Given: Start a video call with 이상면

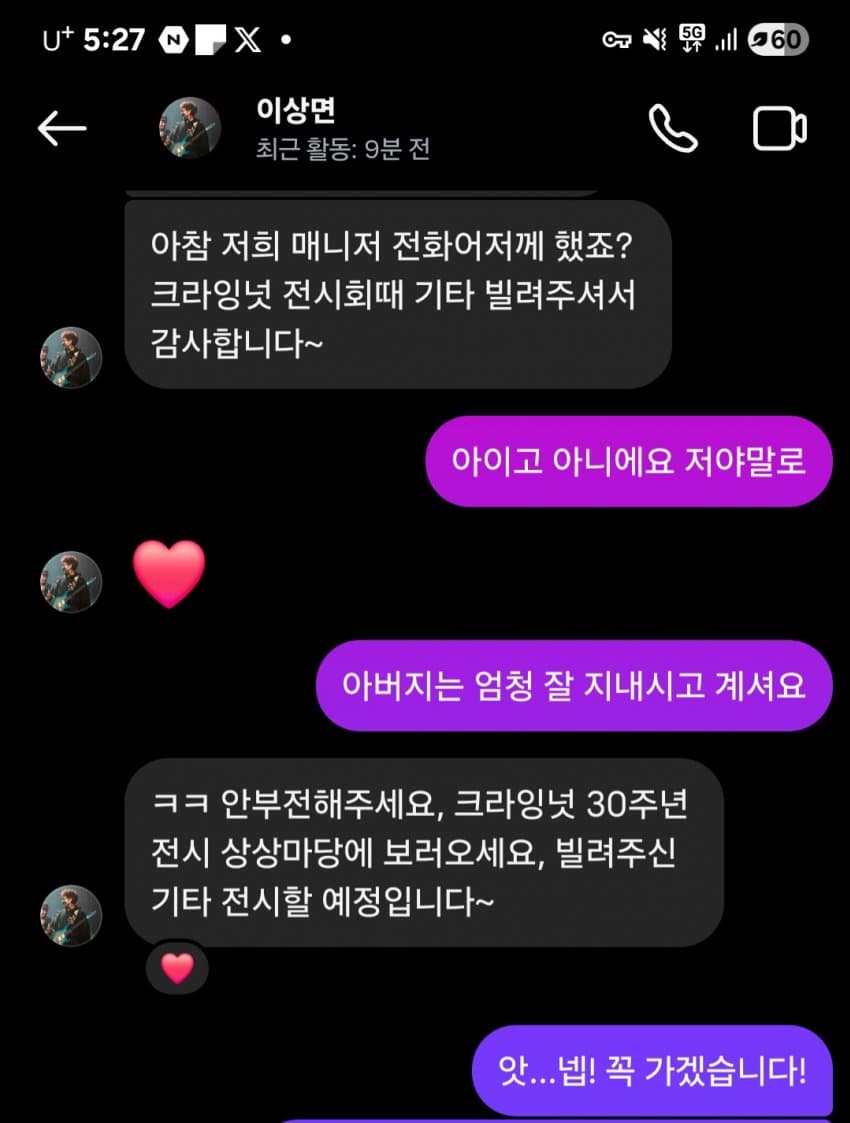Looking at the screenshot, I should (x=779, y=128).
